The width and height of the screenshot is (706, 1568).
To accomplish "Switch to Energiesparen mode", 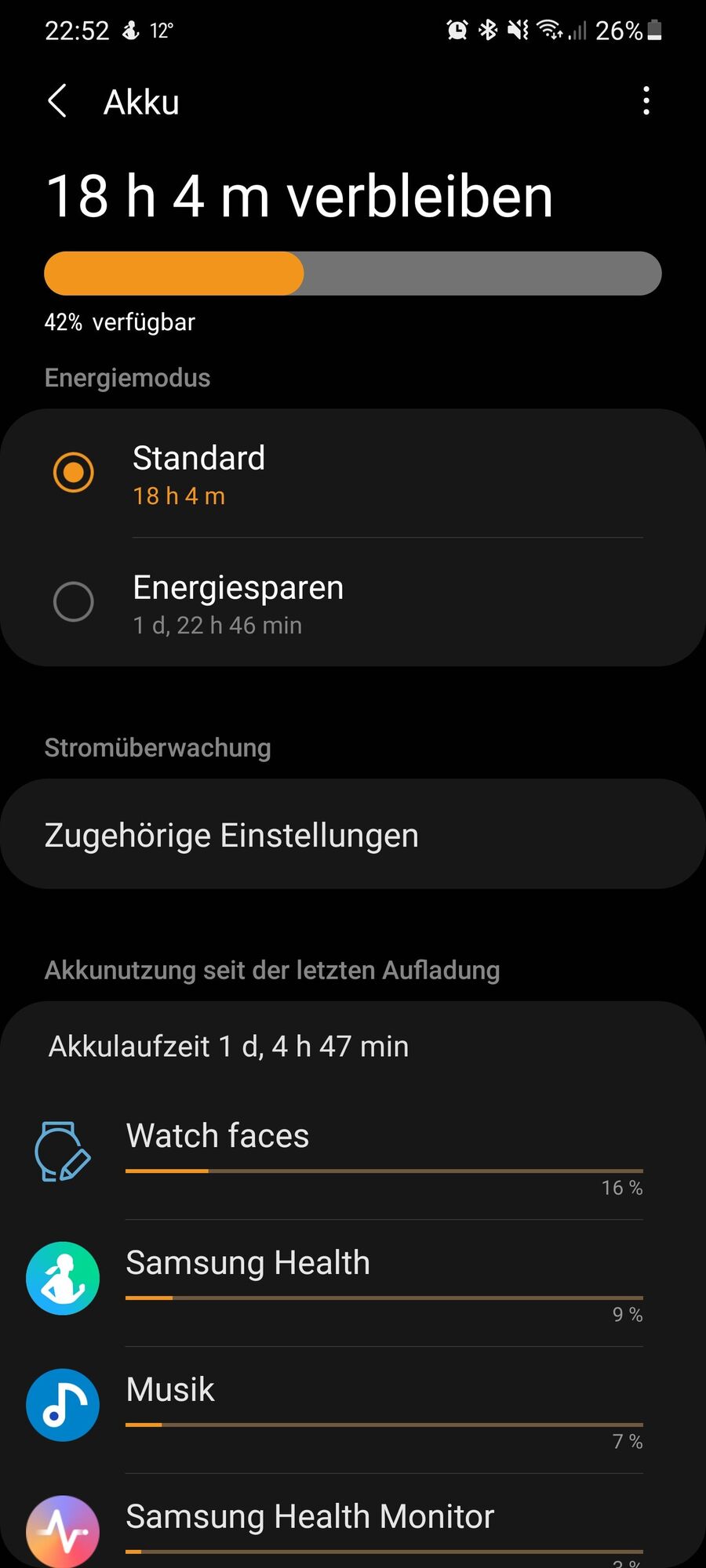I will 74,602.
